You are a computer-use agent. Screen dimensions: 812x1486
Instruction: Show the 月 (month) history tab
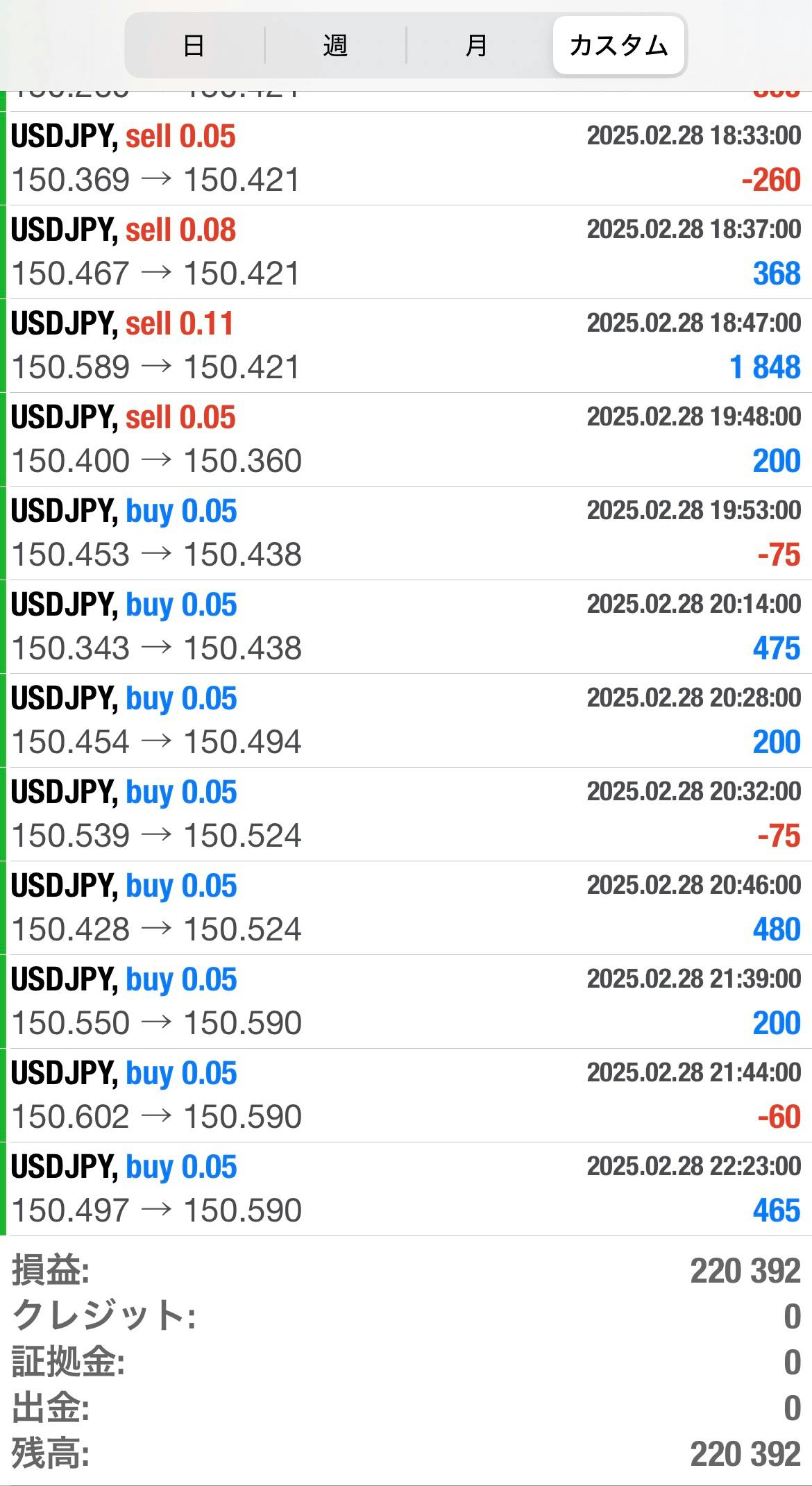coord(476,46)
